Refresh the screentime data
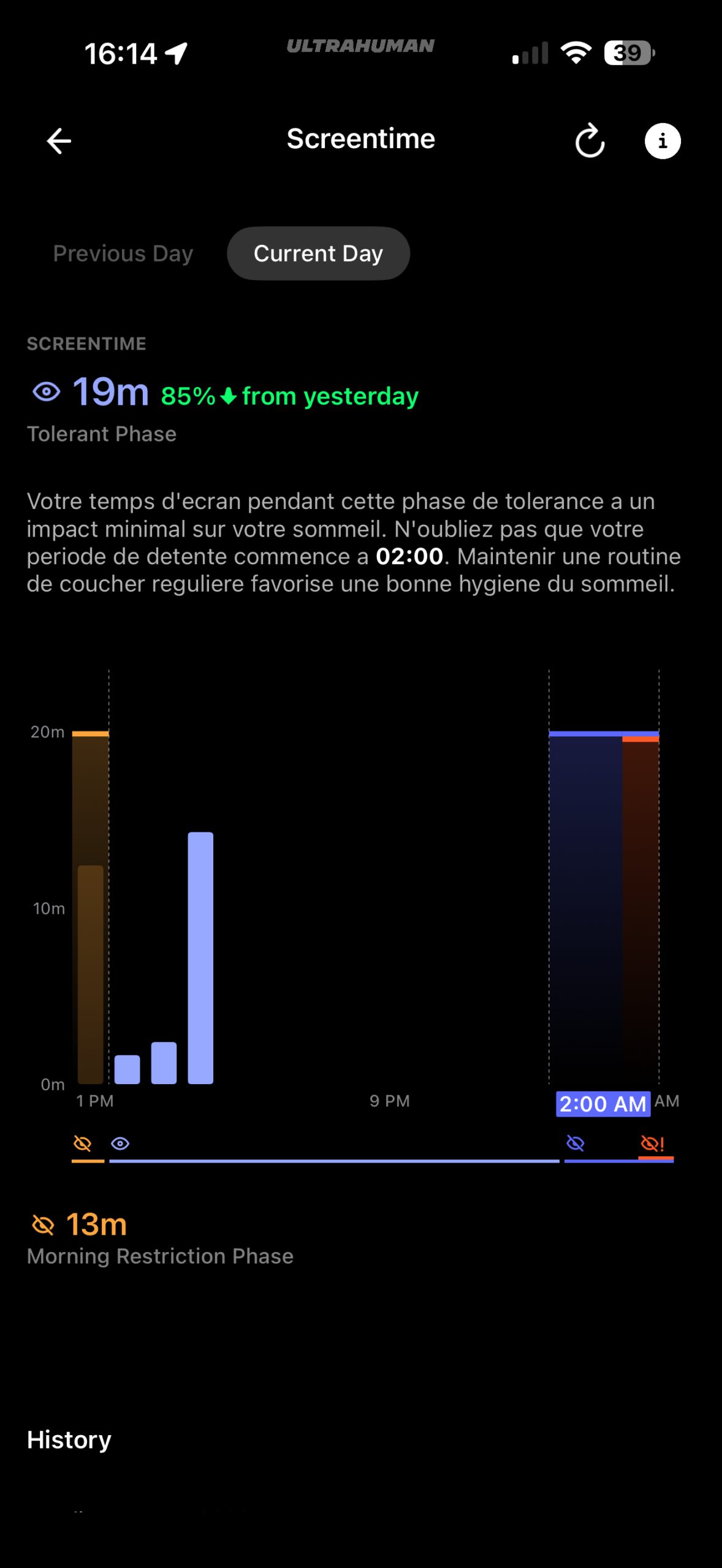 tap(590, 141)
